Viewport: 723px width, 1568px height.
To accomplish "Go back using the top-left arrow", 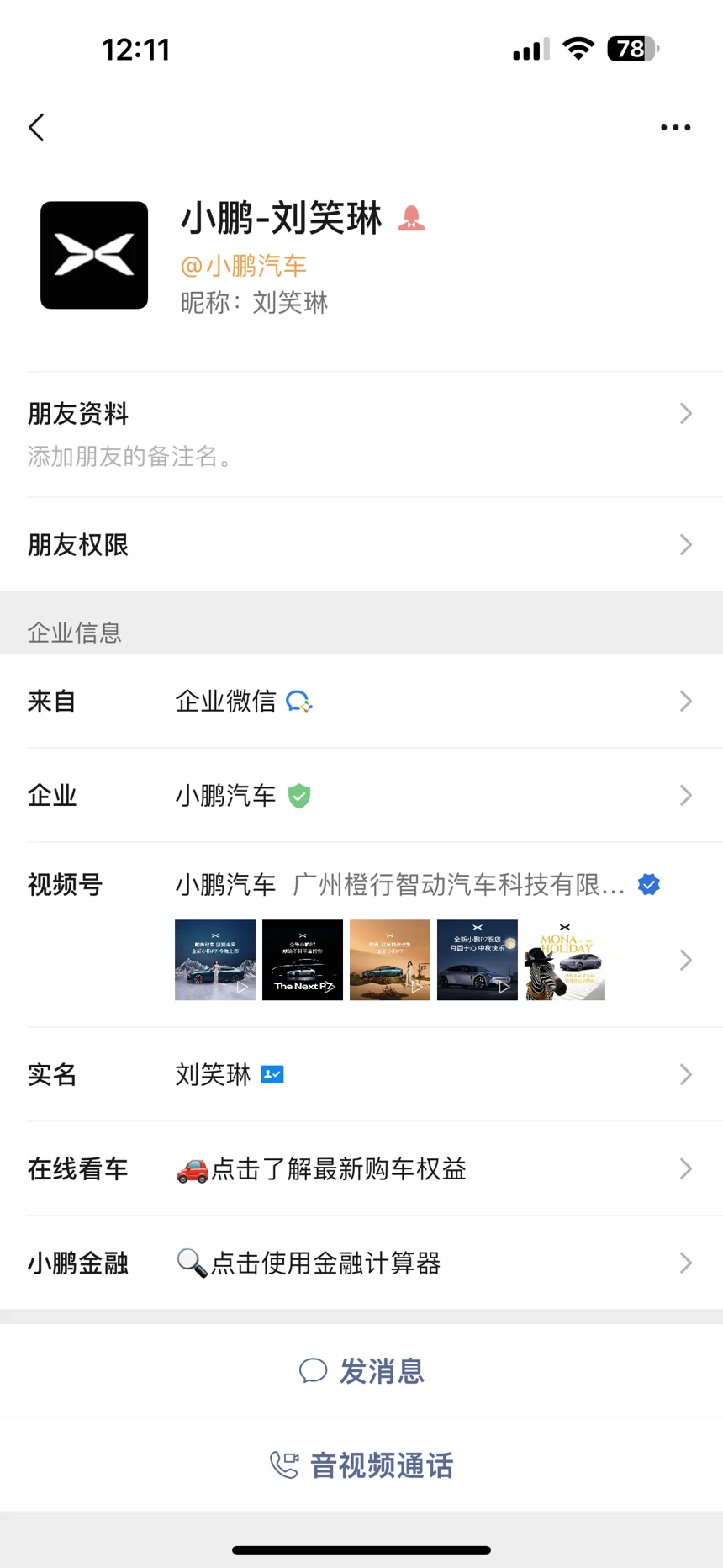I will (x=36, y=128).
